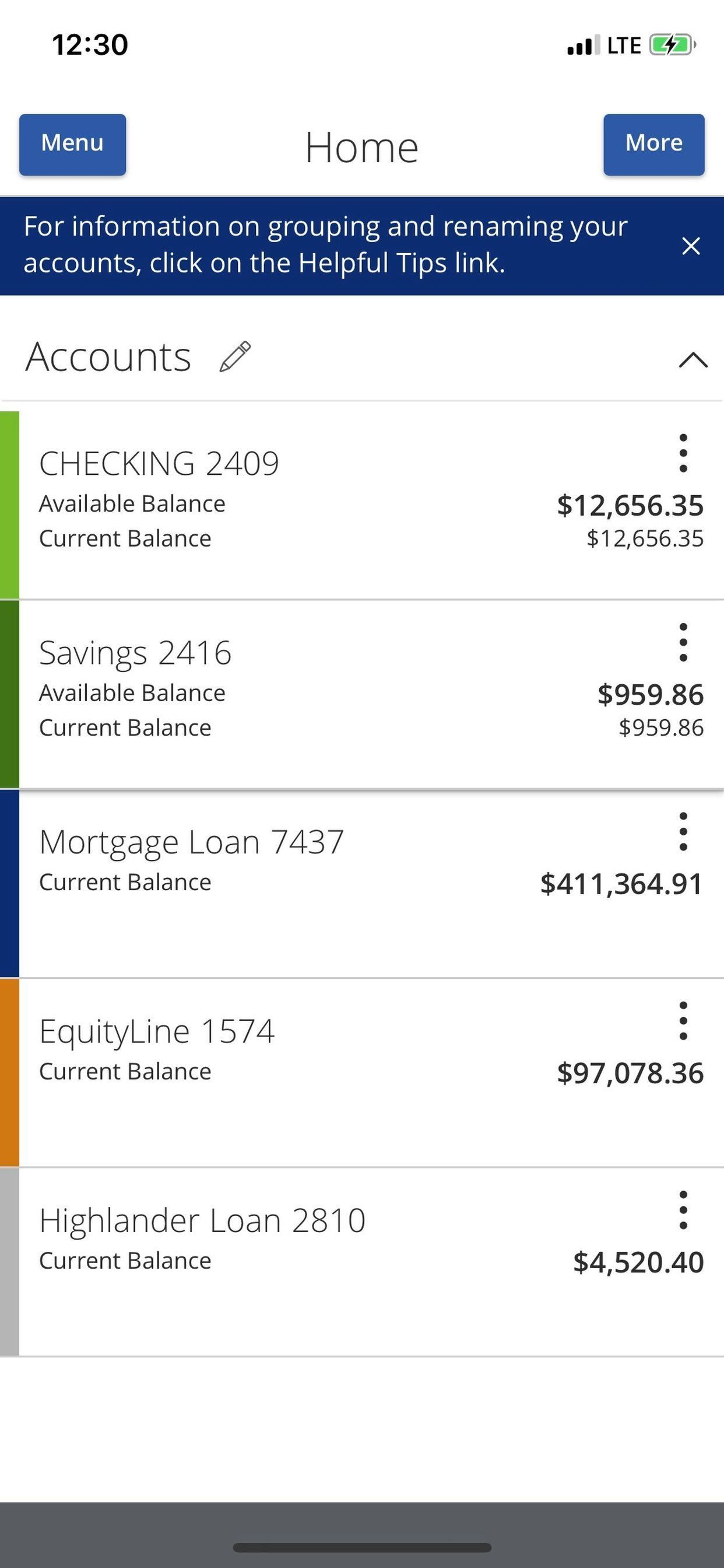Toggle the green color bar on CHECKING 2409
The width and height of the screenshot is (724, 1568).
(x=9, y=499)
